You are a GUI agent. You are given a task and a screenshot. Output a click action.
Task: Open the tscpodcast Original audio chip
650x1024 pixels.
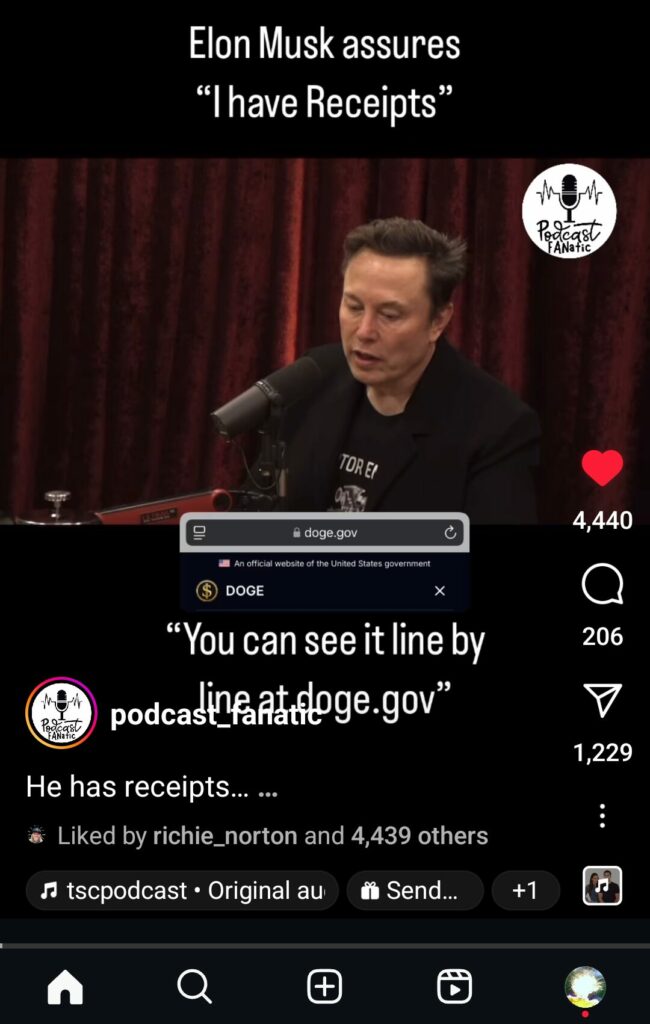[x=183, y=890]
